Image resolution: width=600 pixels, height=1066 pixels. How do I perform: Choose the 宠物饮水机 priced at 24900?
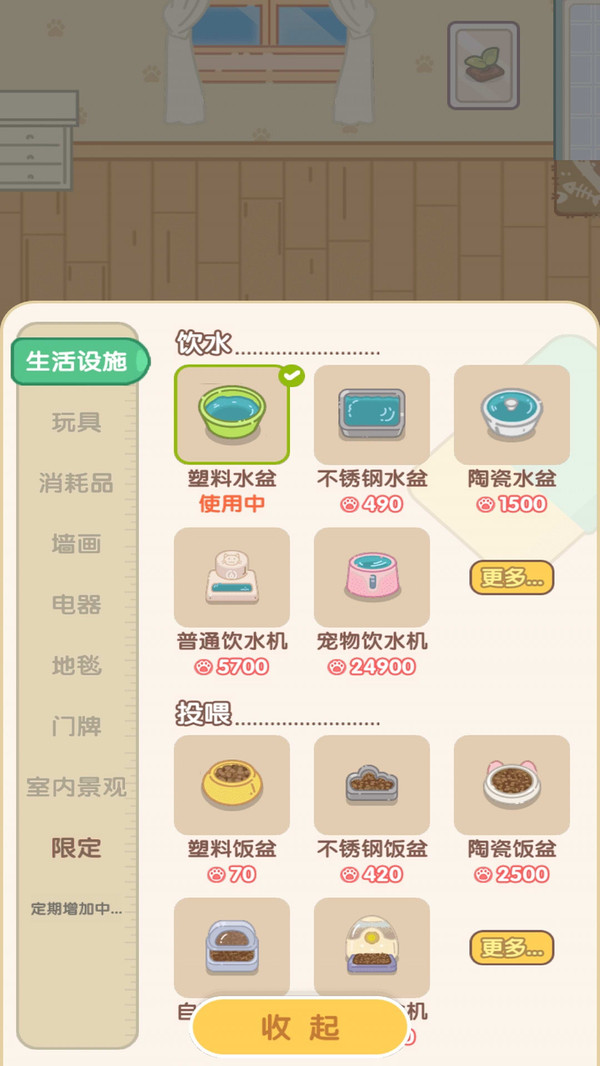click(372, 578)
